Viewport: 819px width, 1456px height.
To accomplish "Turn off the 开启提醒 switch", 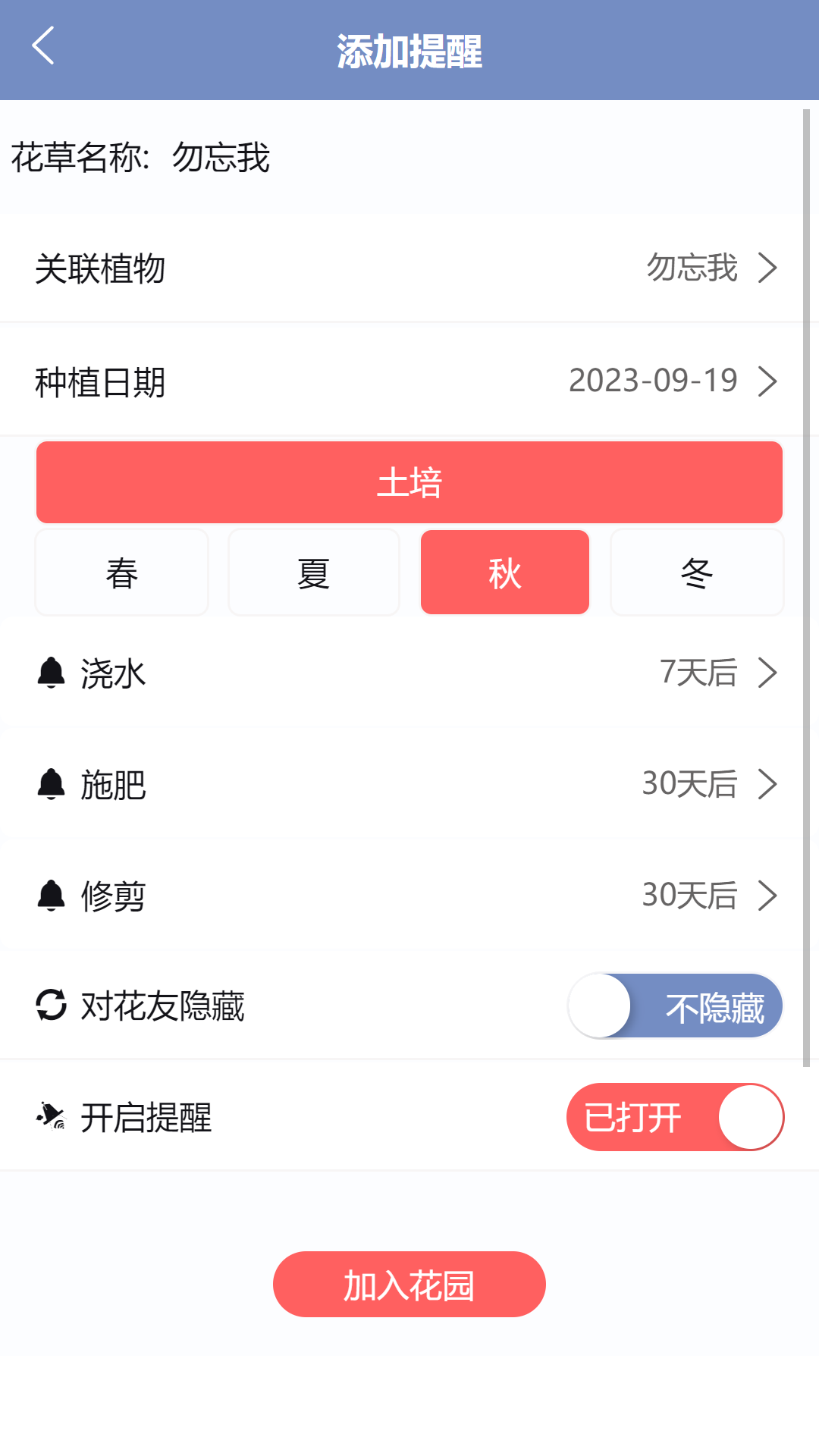I will pos(675,1117).
